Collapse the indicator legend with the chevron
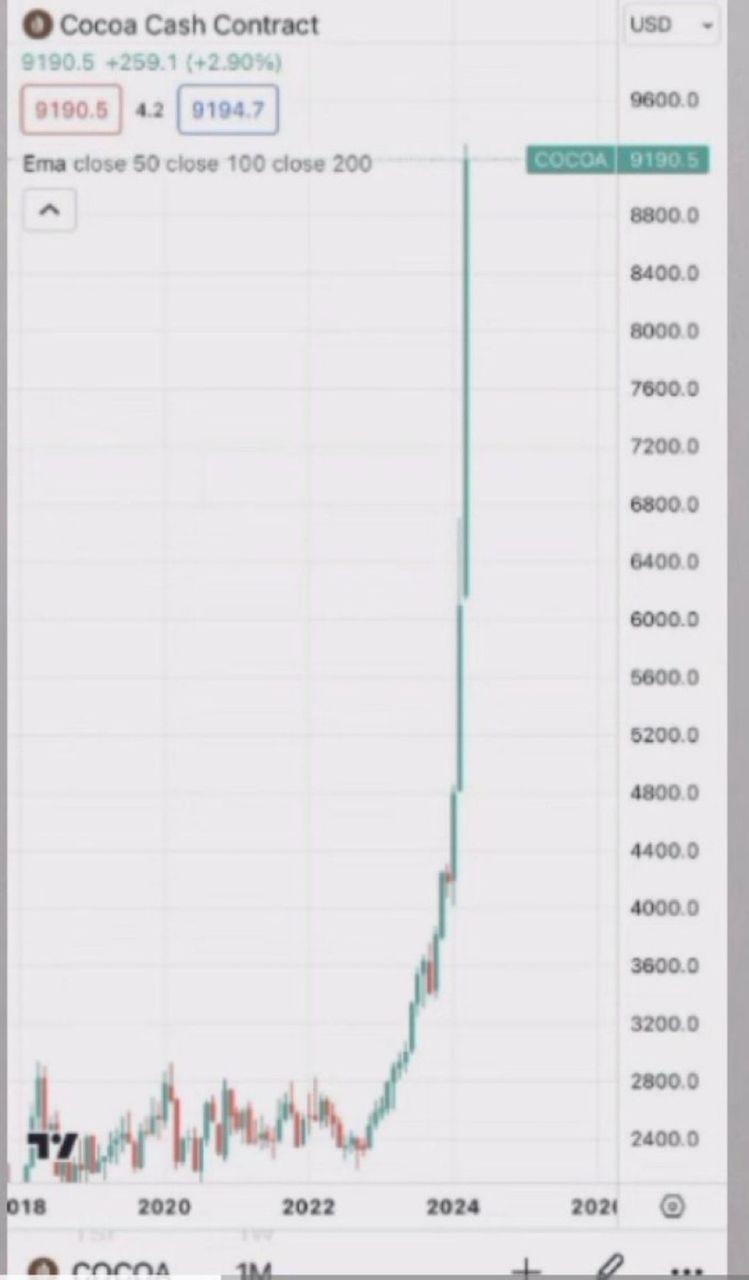749x1280 pixels. point(49,211)
